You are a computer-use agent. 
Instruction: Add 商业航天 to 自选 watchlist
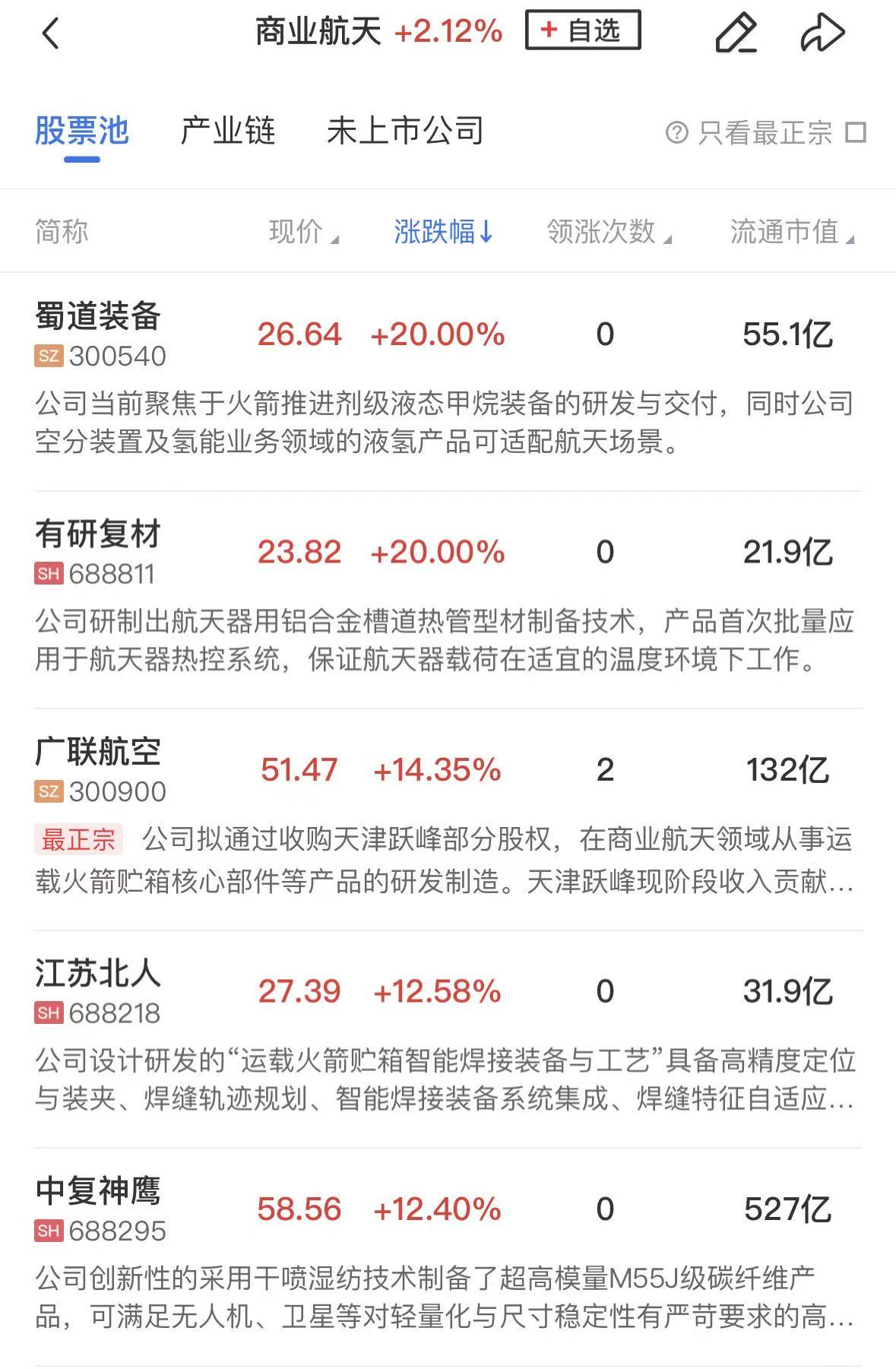click(x=582, y=30)
